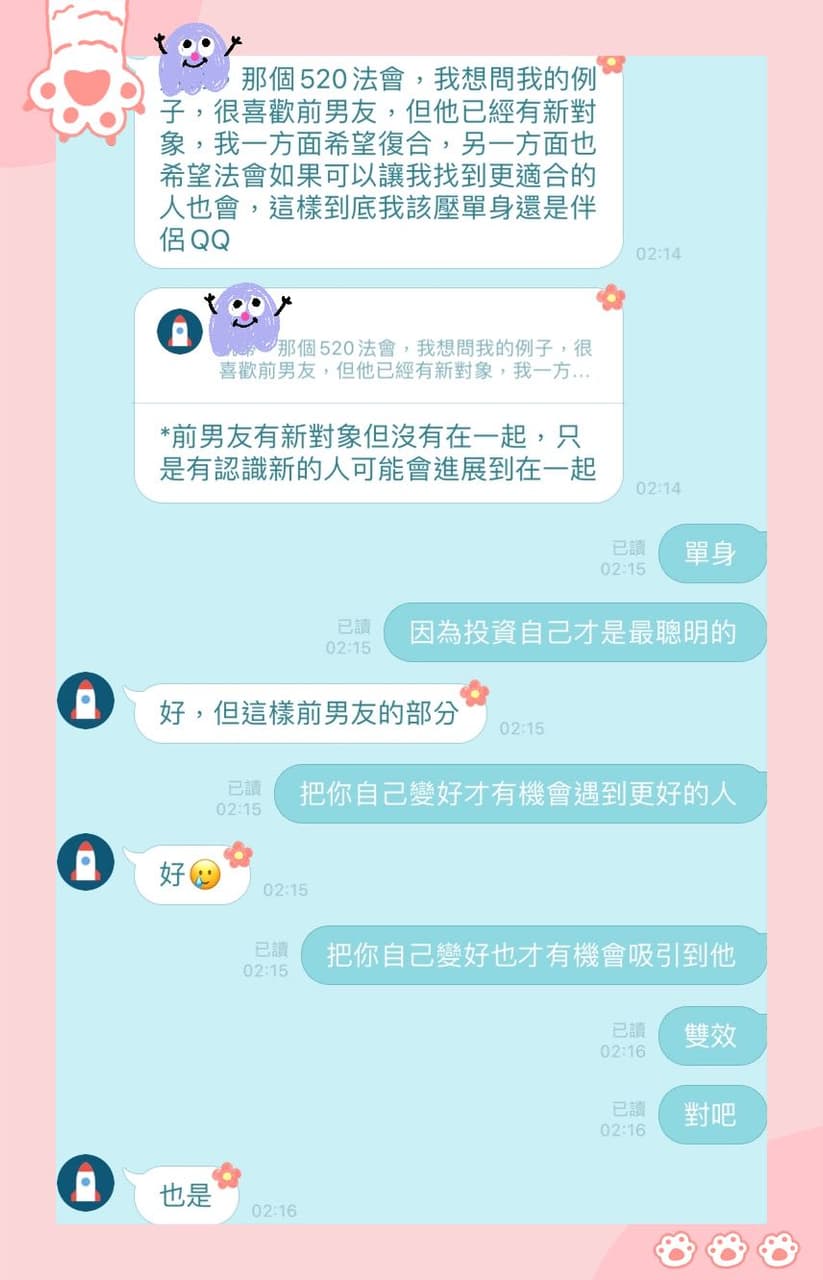Click the rocket avatar next to the "也是" message
Screen dimensions: 823x1280
pyautogui.click(x=85, y=1185)
